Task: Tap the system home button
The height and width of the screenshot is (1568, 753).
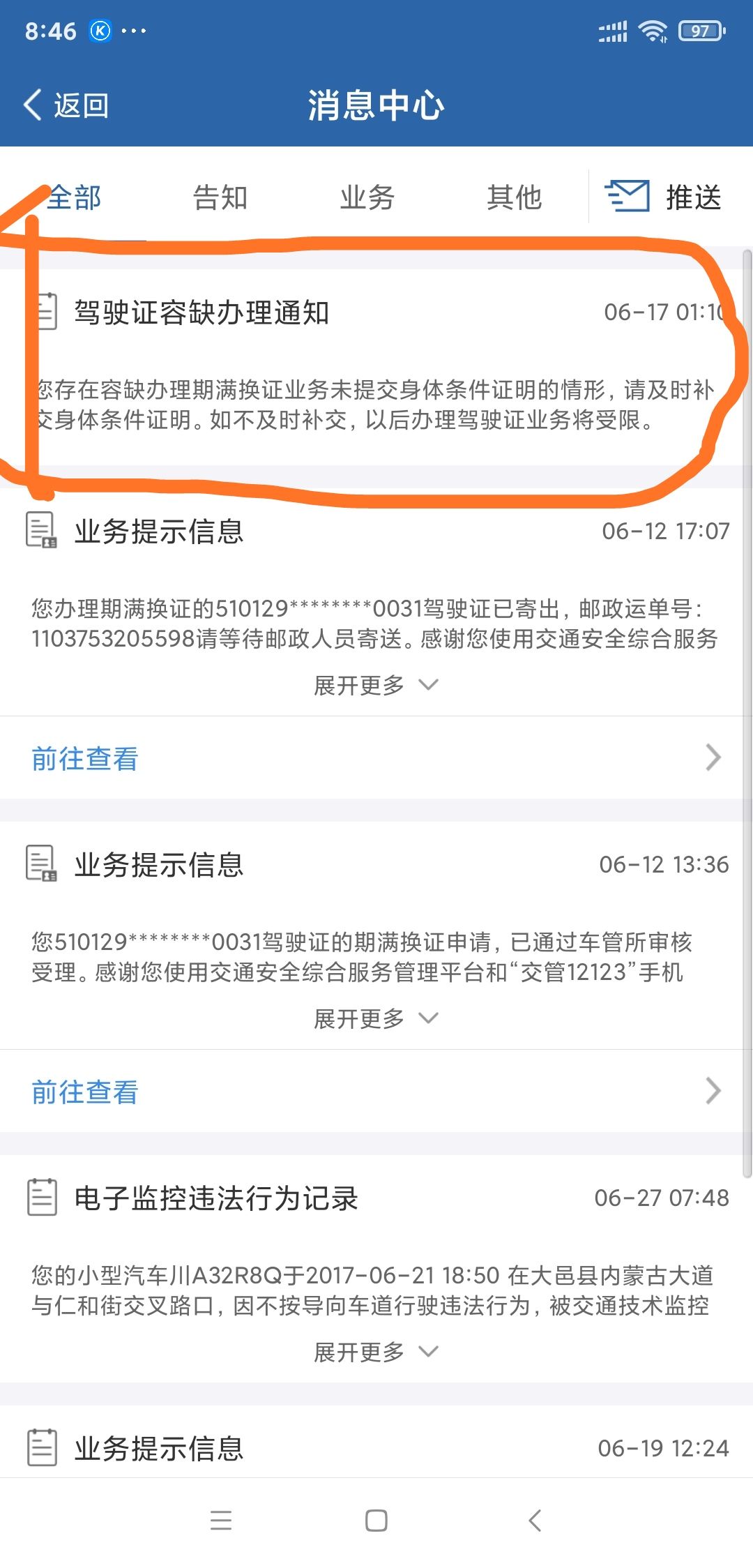Action: (x=376, y=1521)
